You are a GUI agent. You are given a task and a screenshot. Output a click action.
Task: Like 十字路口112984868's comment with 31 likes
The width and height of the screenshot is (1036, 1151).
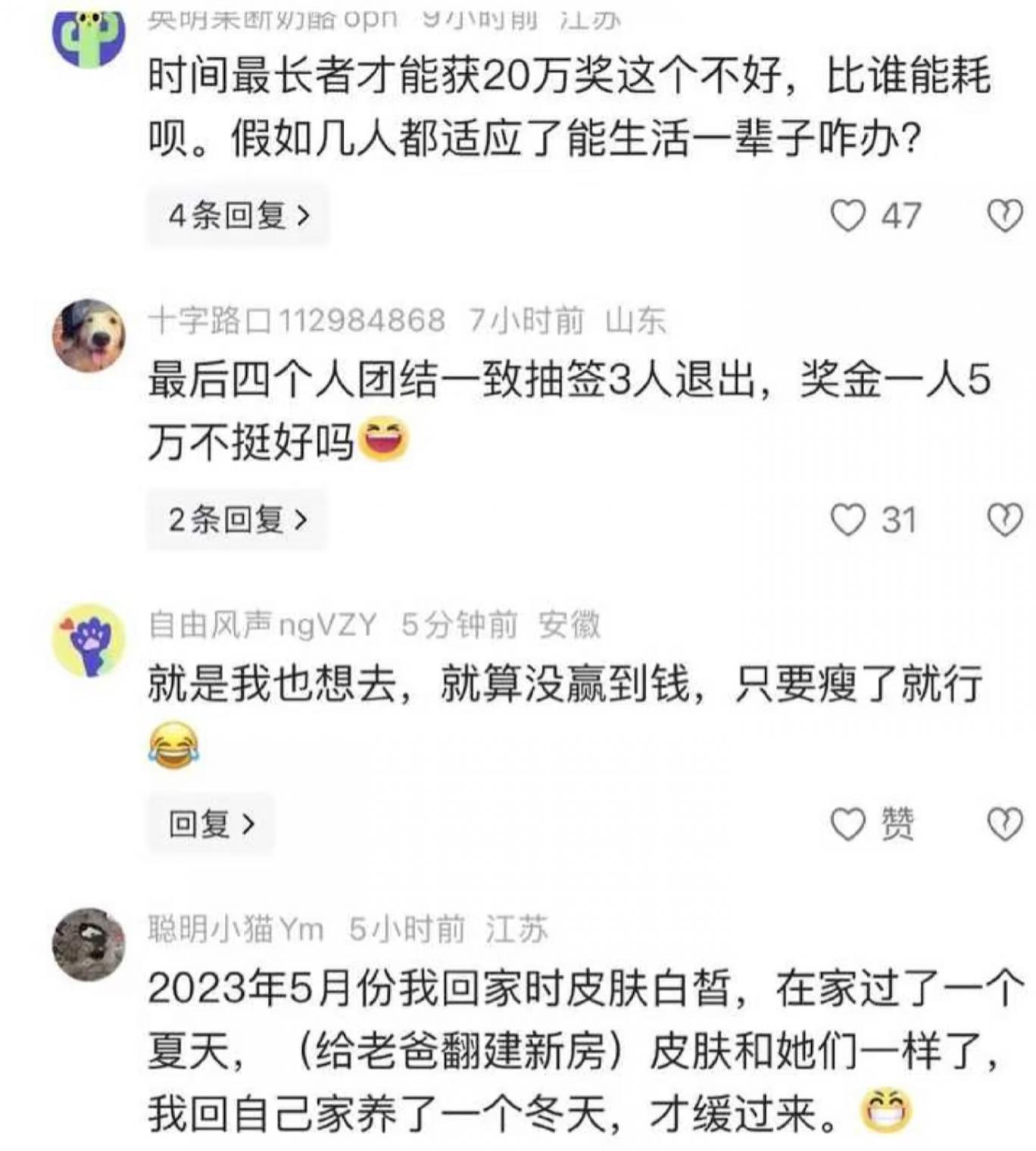tap(847, 520)
